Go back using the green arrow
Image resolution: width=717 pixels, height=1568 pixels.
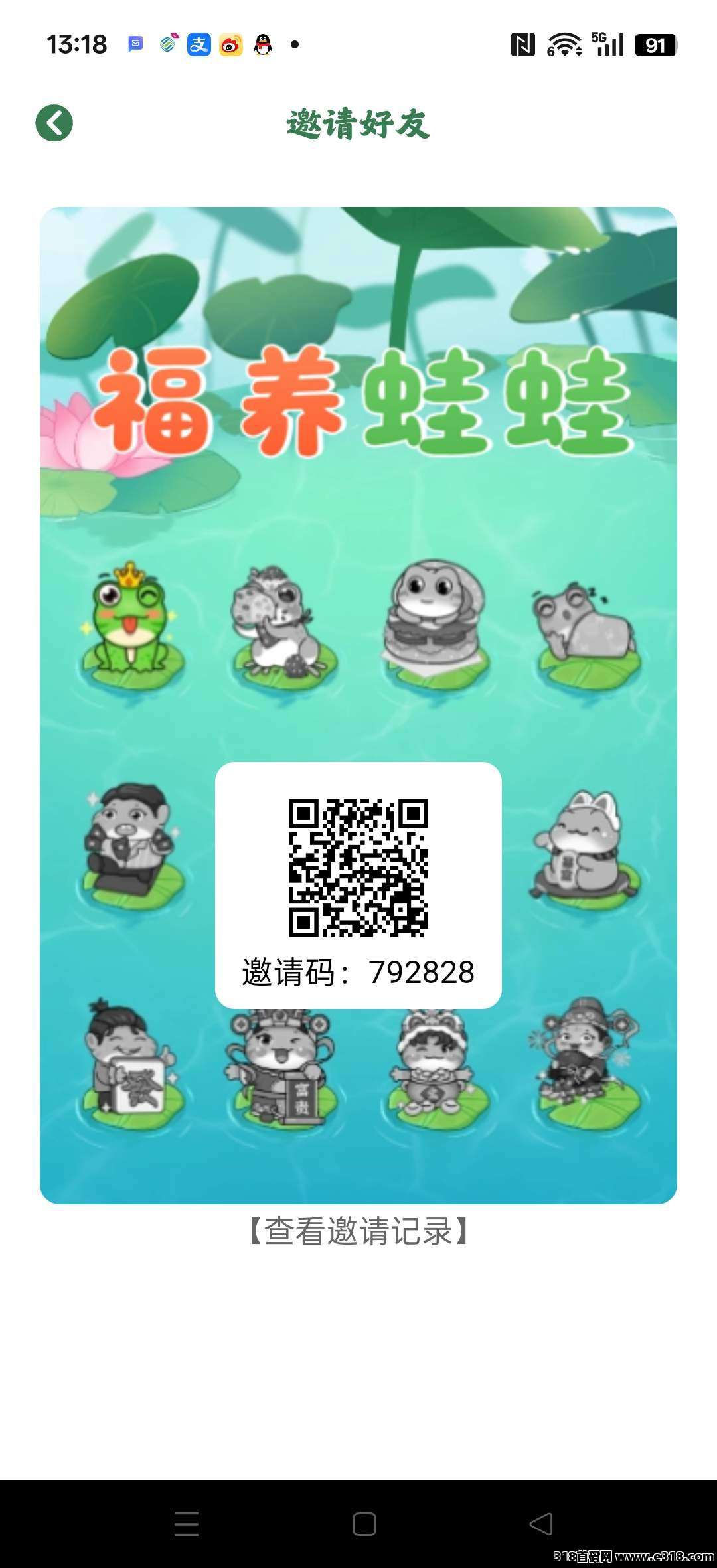coord(54,123)
